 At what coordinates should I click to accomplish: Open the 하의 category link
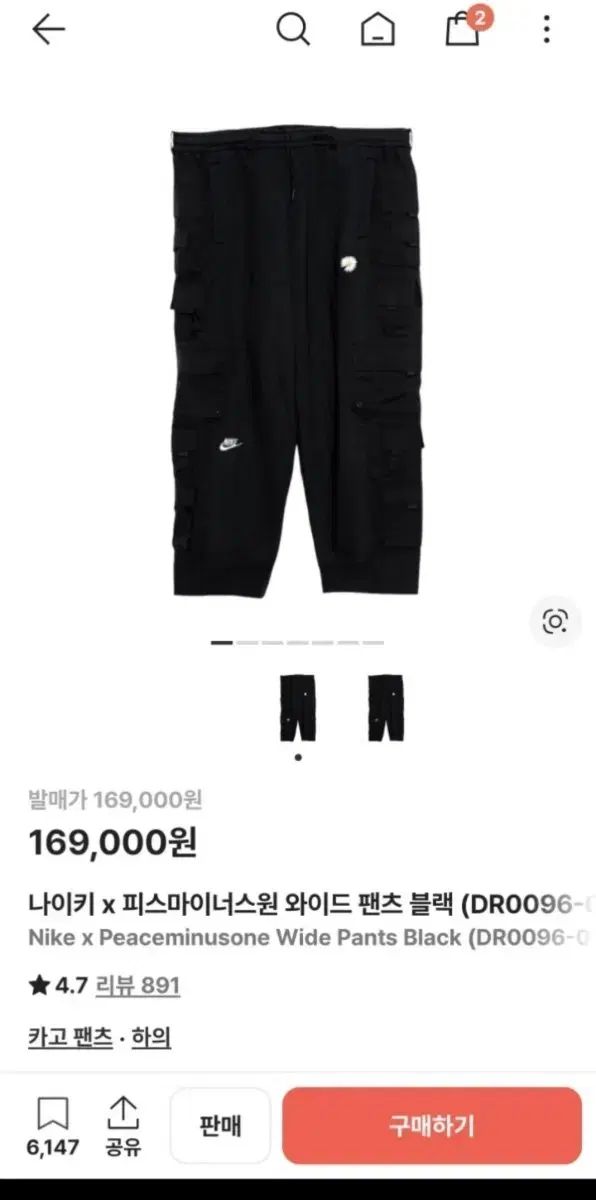(x=150, y=1038)
